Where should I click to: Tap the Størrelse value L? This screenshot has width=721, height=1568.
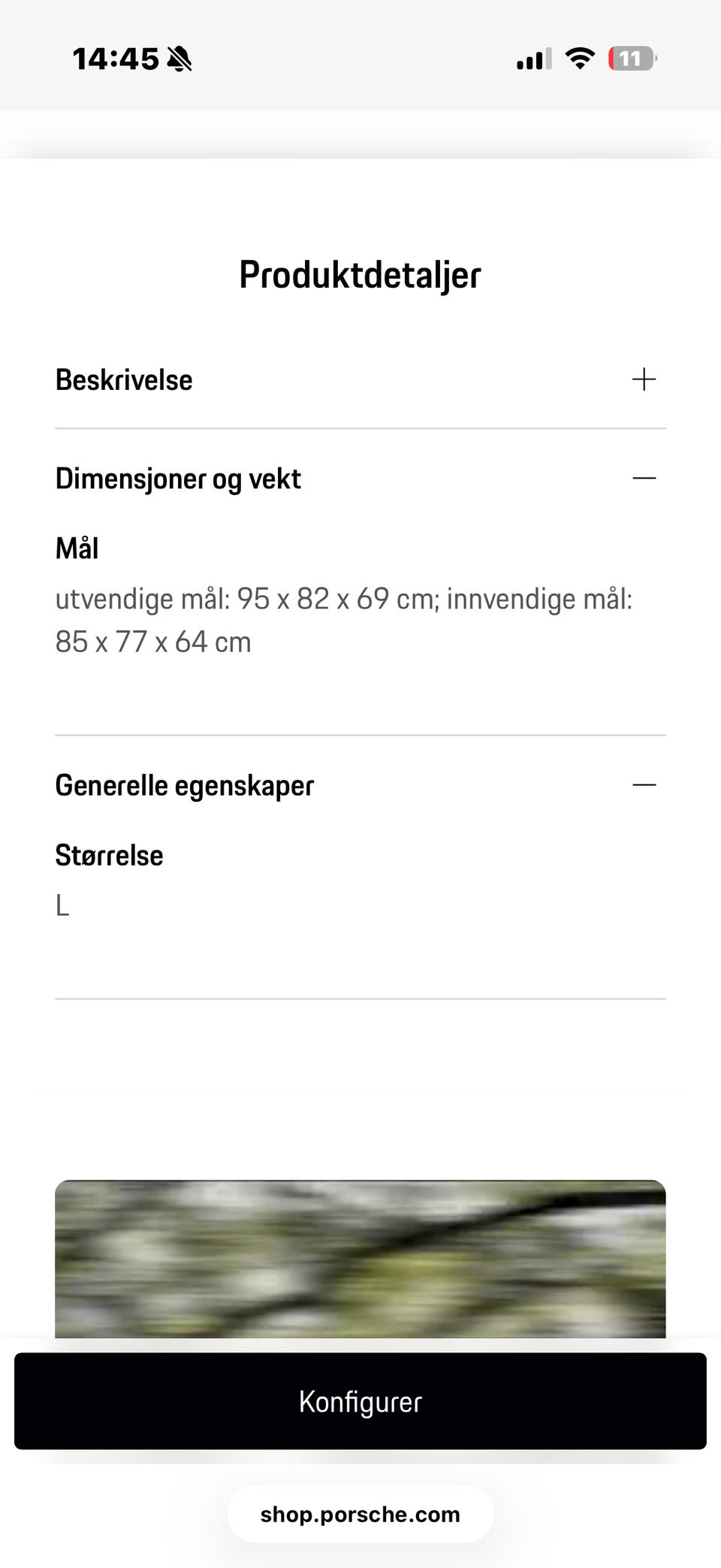click(x=63, y=905)
